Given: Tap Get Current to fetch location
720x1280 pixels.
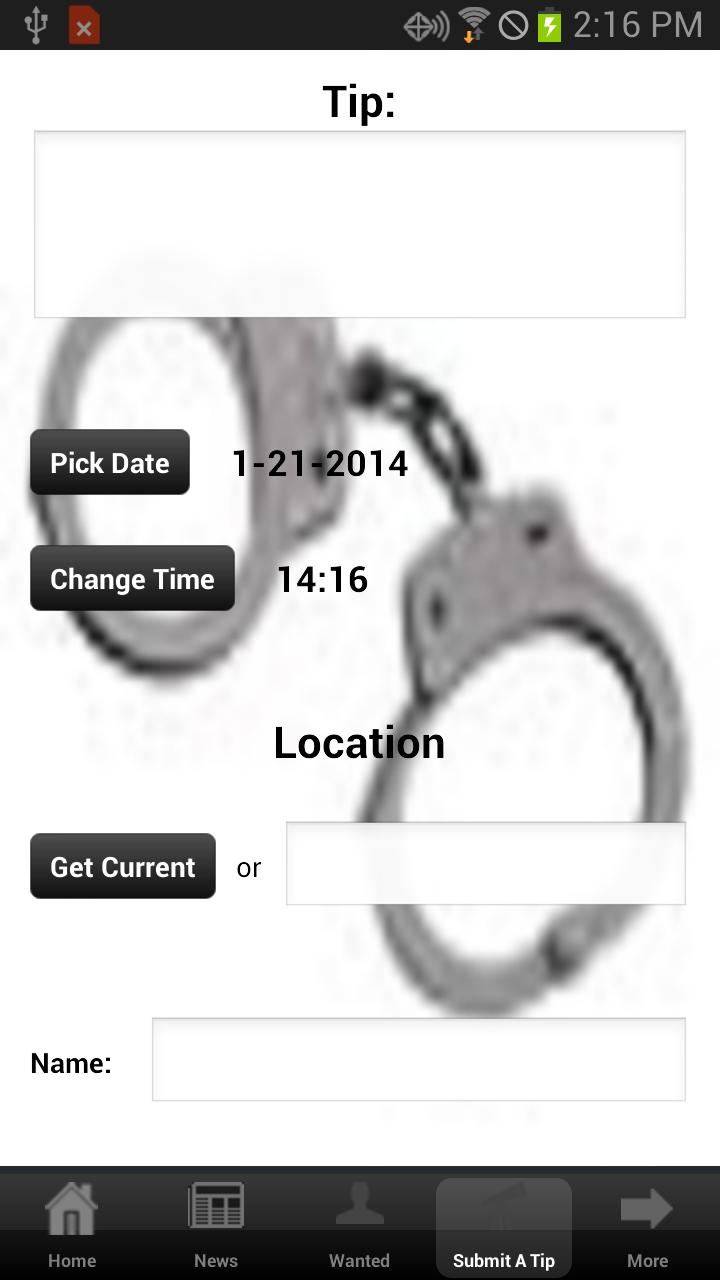Looking at the screenshot, I should (x=122, y=866).
